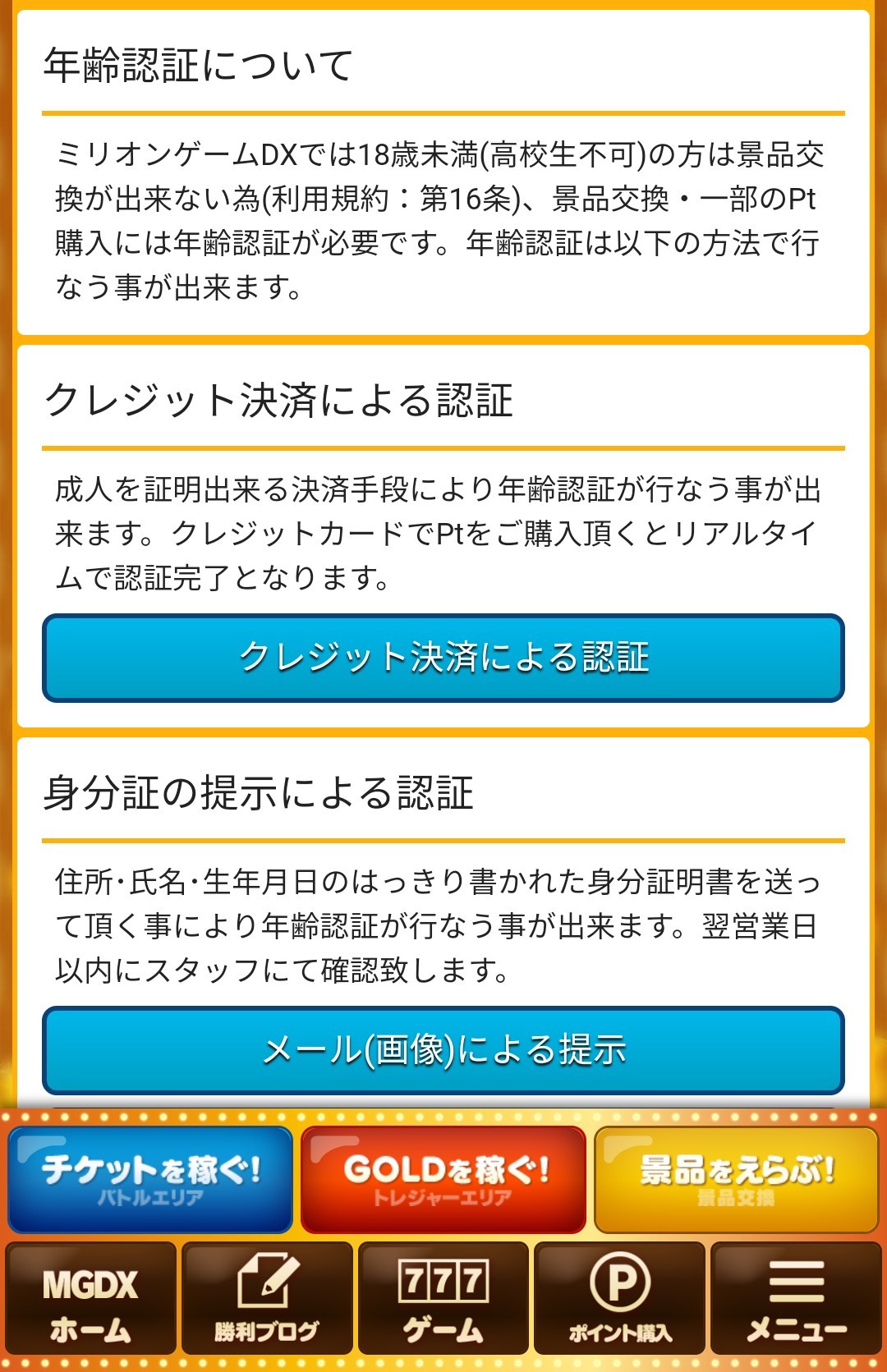
Task: Select メール(画像)による提示 button
Action: pos(443,1049)
